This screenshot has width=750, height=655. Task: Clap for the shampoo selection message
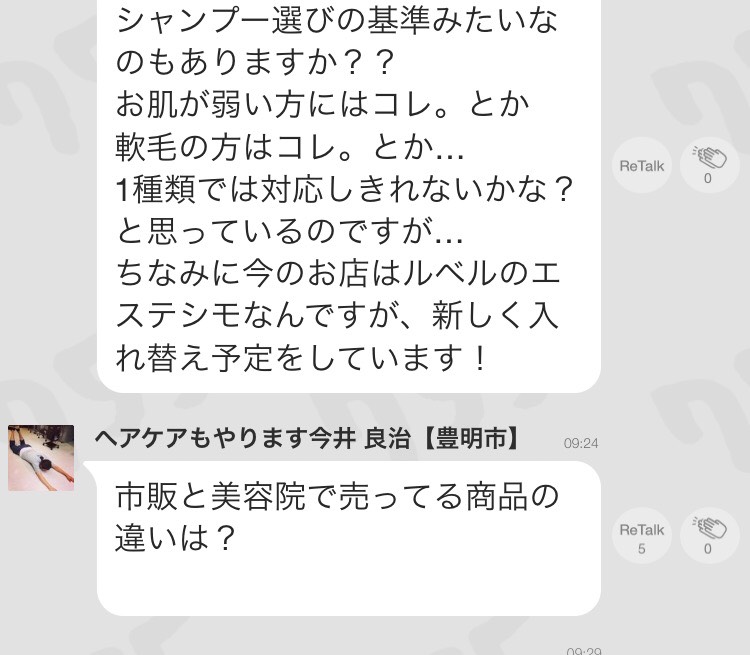point(709,165)
